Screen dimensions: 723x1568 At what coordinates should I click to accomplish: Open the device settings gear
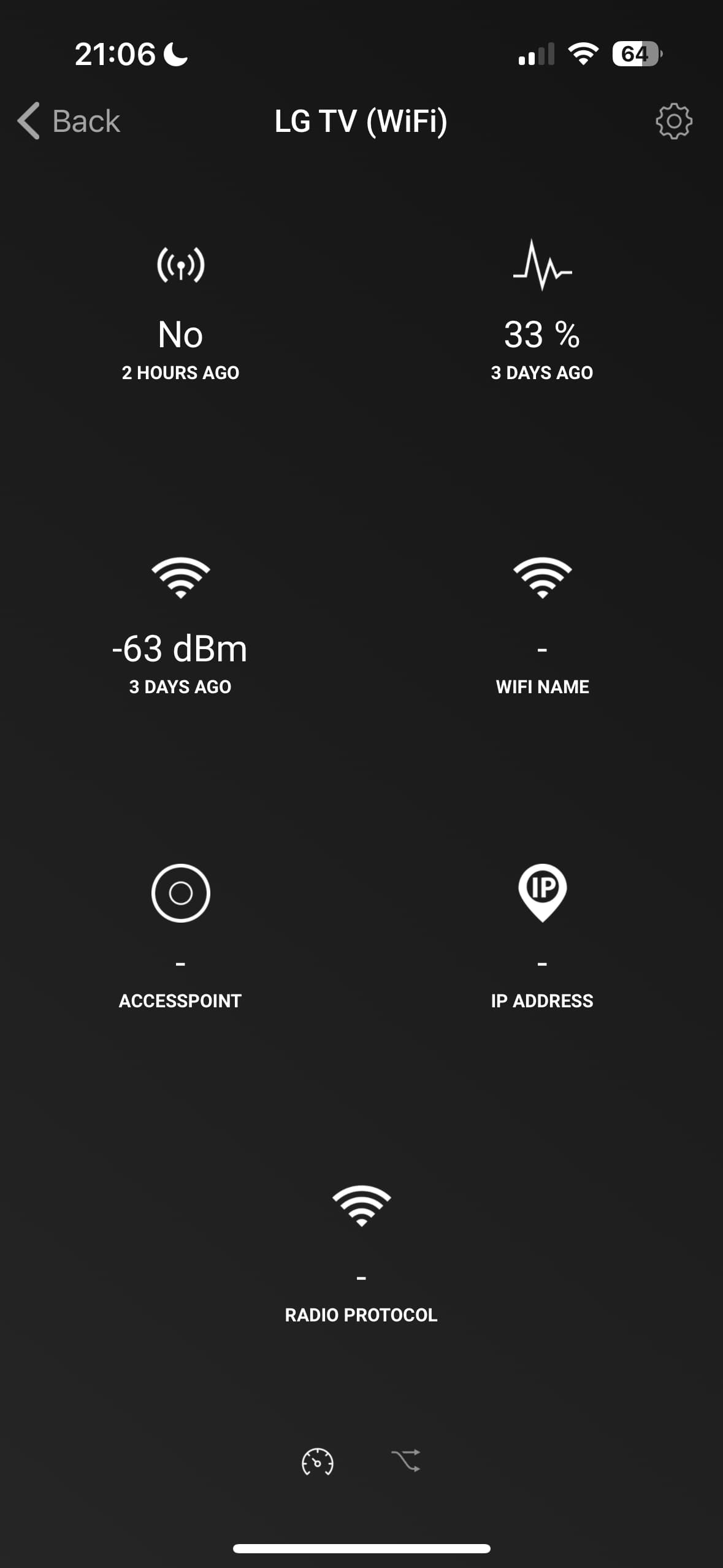pyautogui.click(x=673, y=121)
